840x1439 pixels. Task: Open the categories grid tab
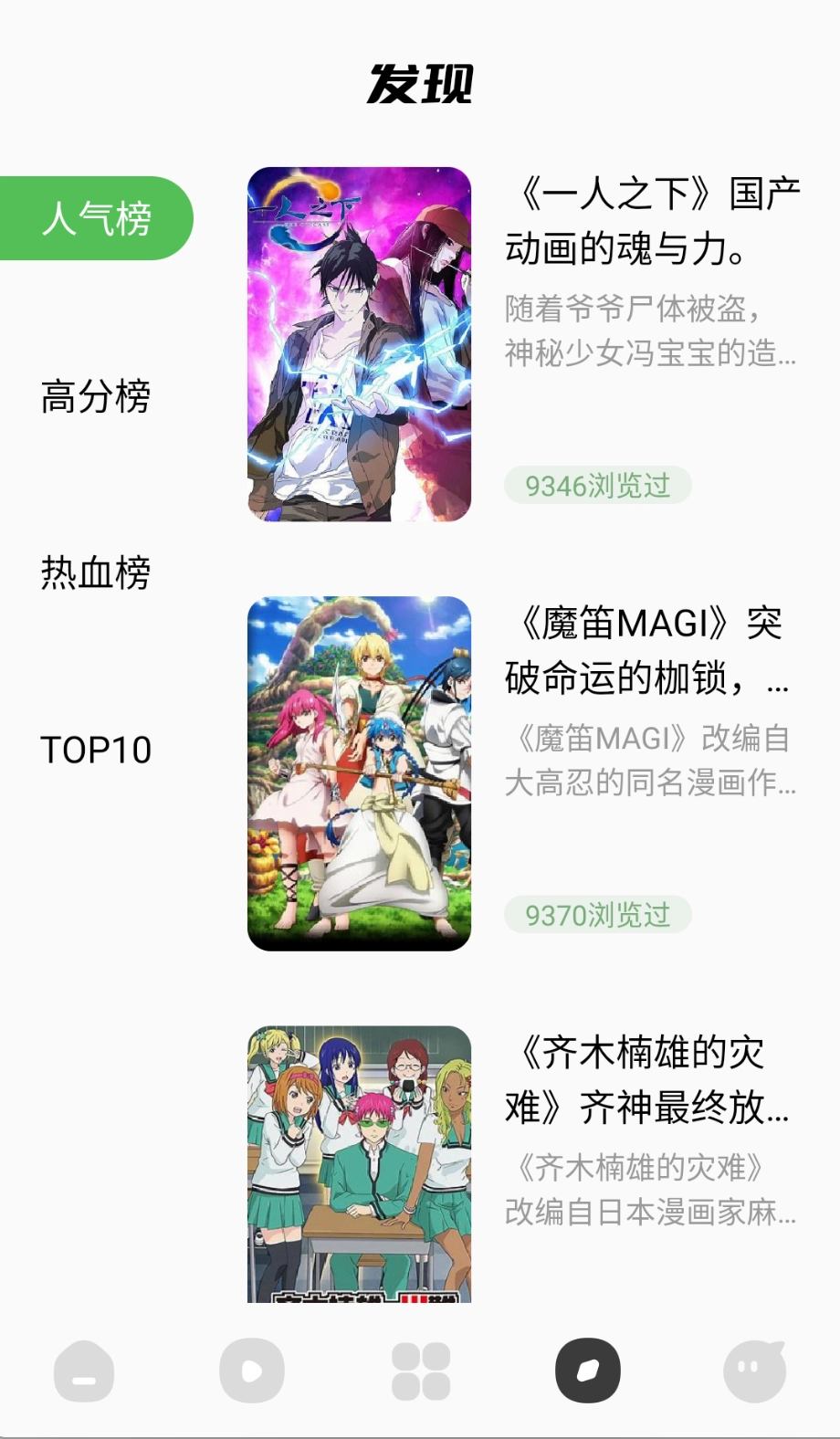[420, 1370]
